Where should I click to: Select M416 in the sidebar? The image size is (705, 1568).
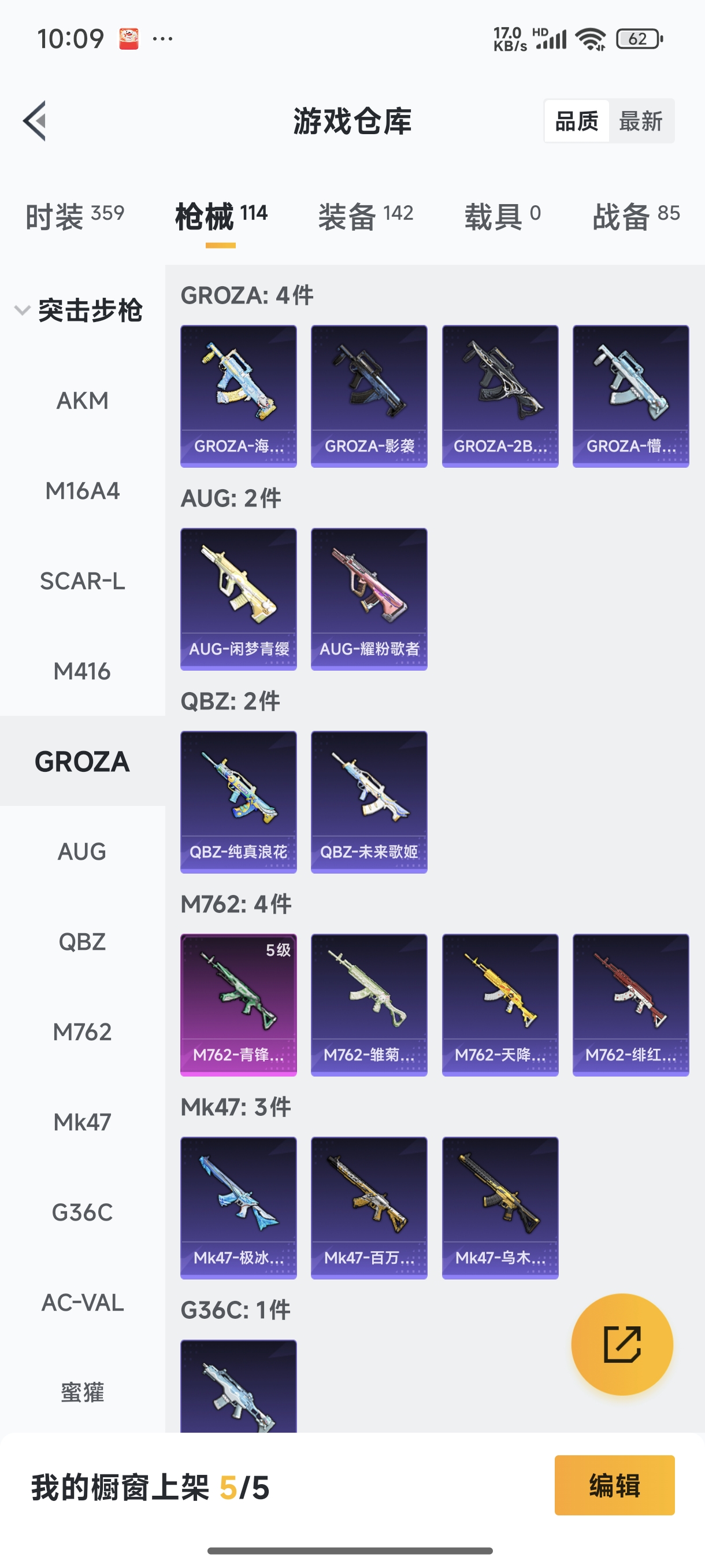coord(82,671)
